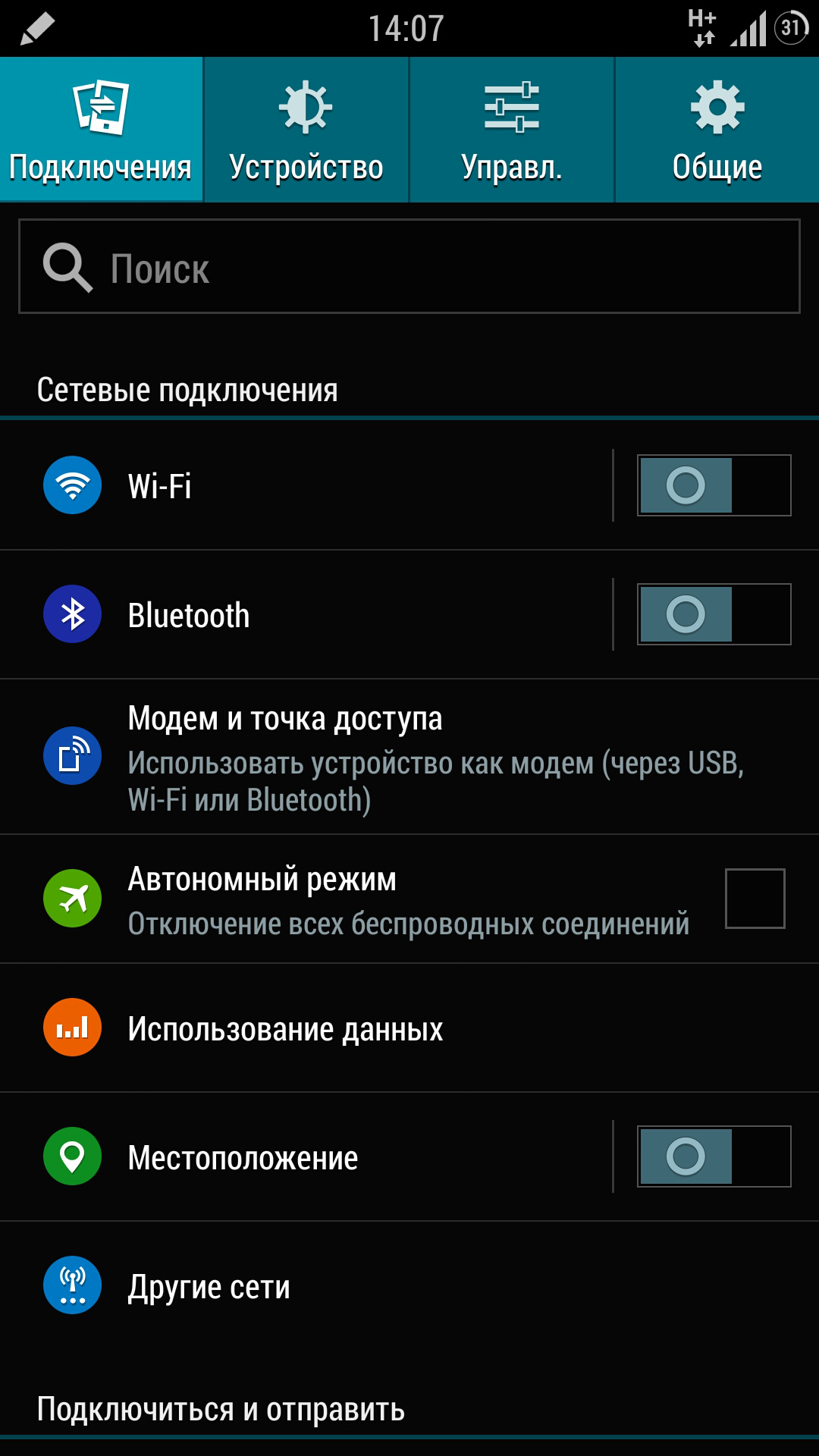819x1456 pixels.
Task: Open Местоположение settings row
Action: point(303,1156)
